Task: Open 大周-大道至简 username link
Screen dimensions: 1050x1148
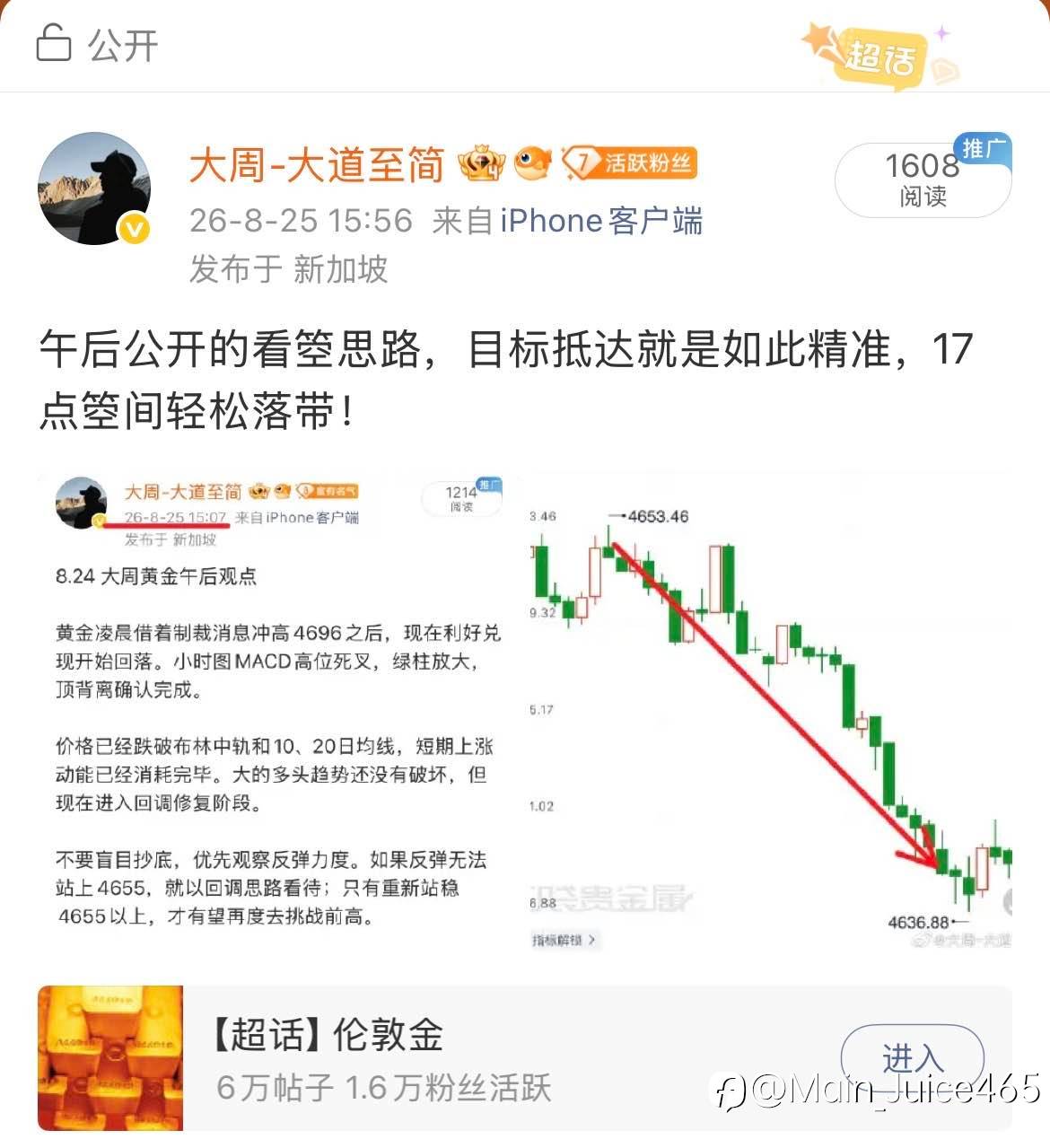Action: pos(317,165)
